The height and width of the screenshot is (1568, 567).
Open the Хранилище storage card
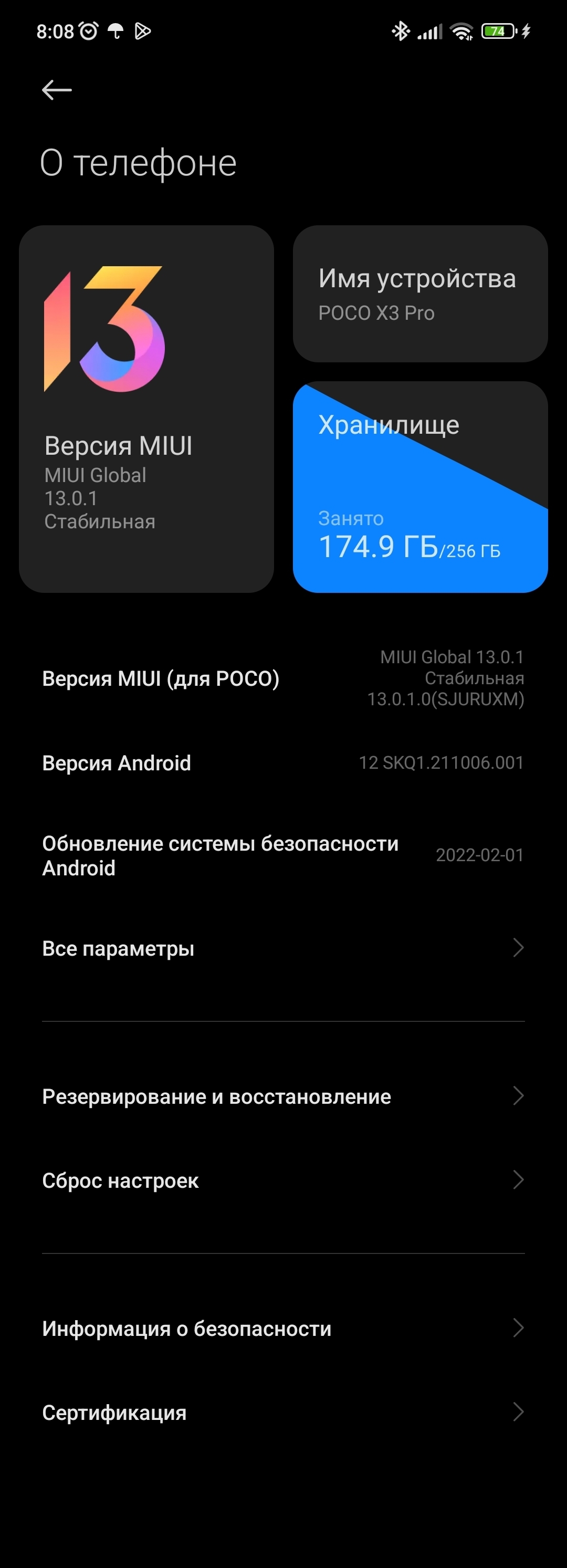420,487
